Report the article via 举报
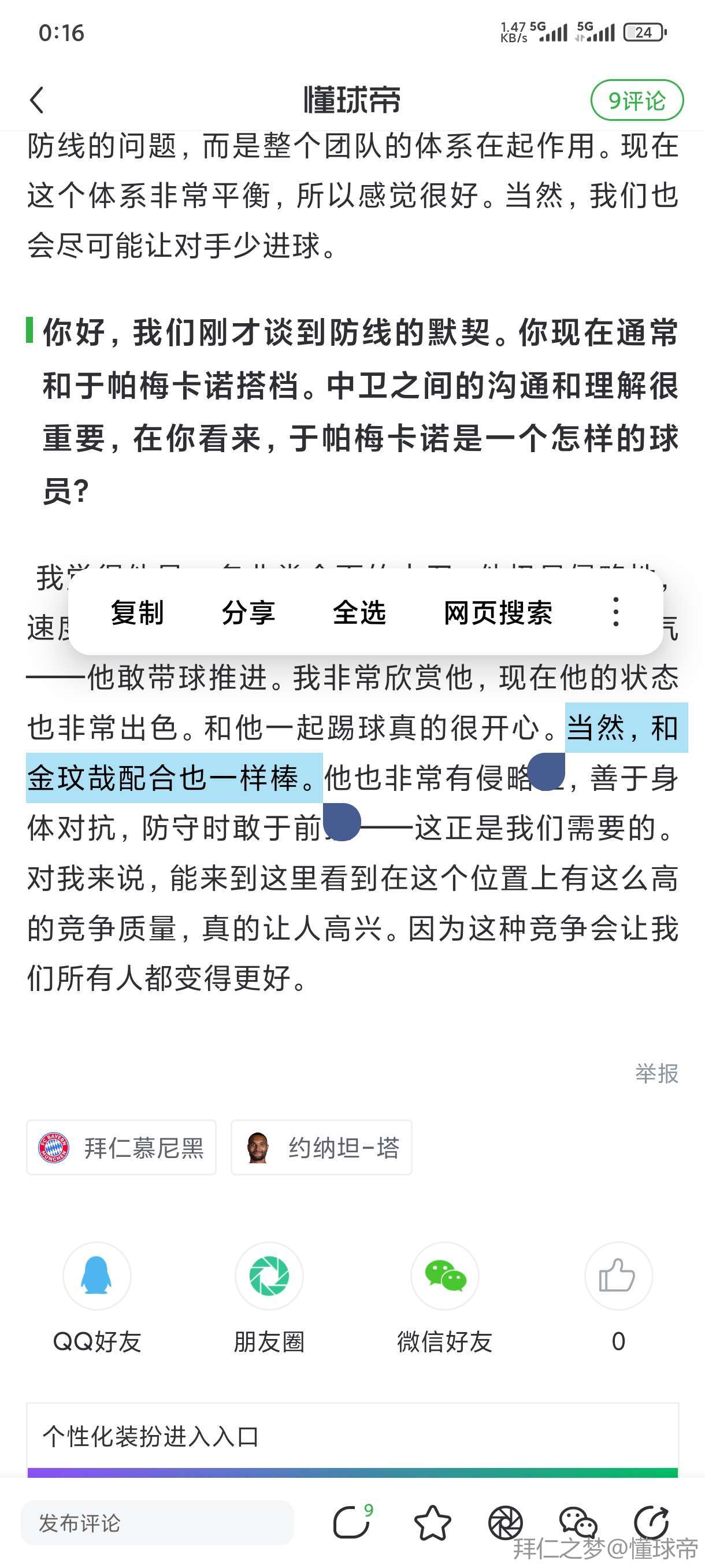This screenshot has width=705, height=1568. click(x=656, y=1074)
